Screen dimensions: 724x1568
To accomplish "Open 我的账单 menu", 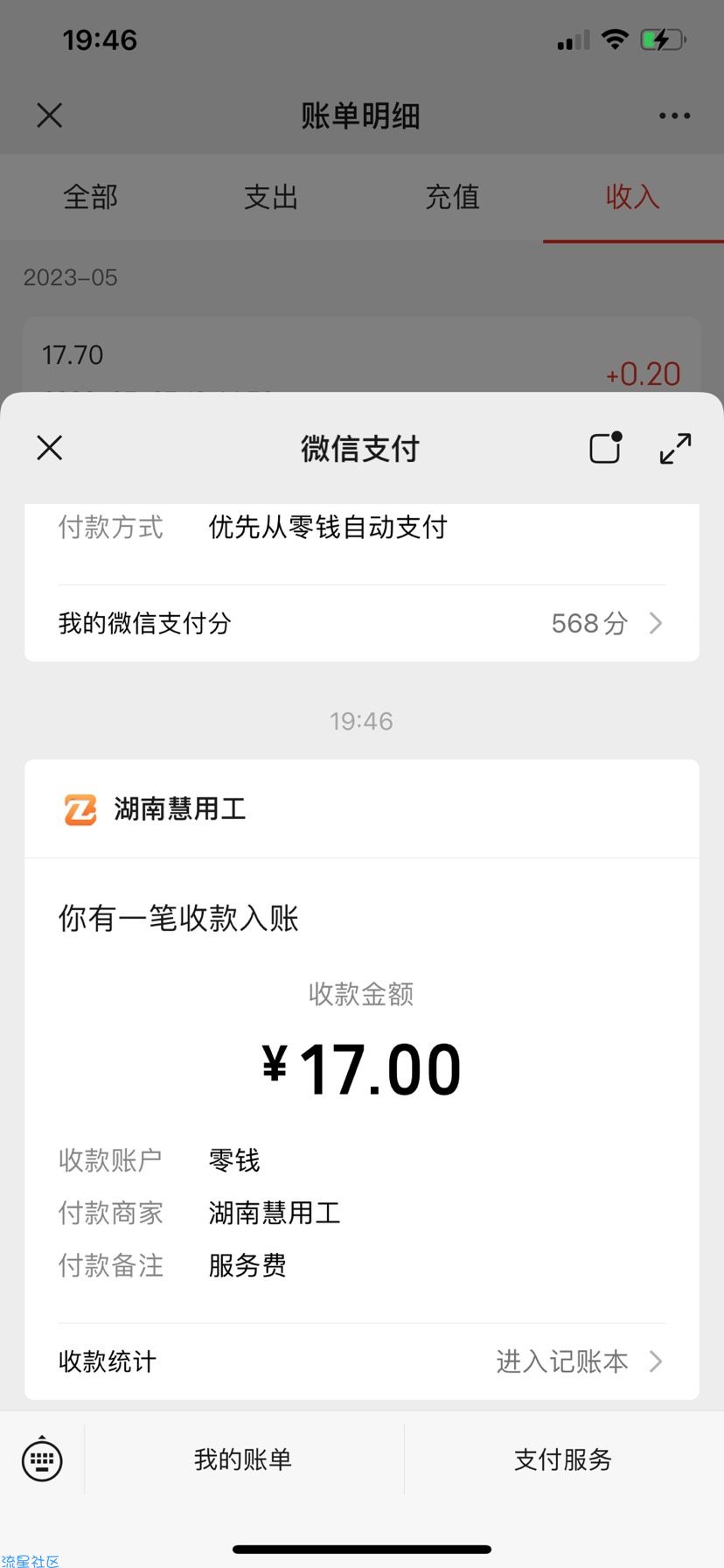I will (243, 1459).
